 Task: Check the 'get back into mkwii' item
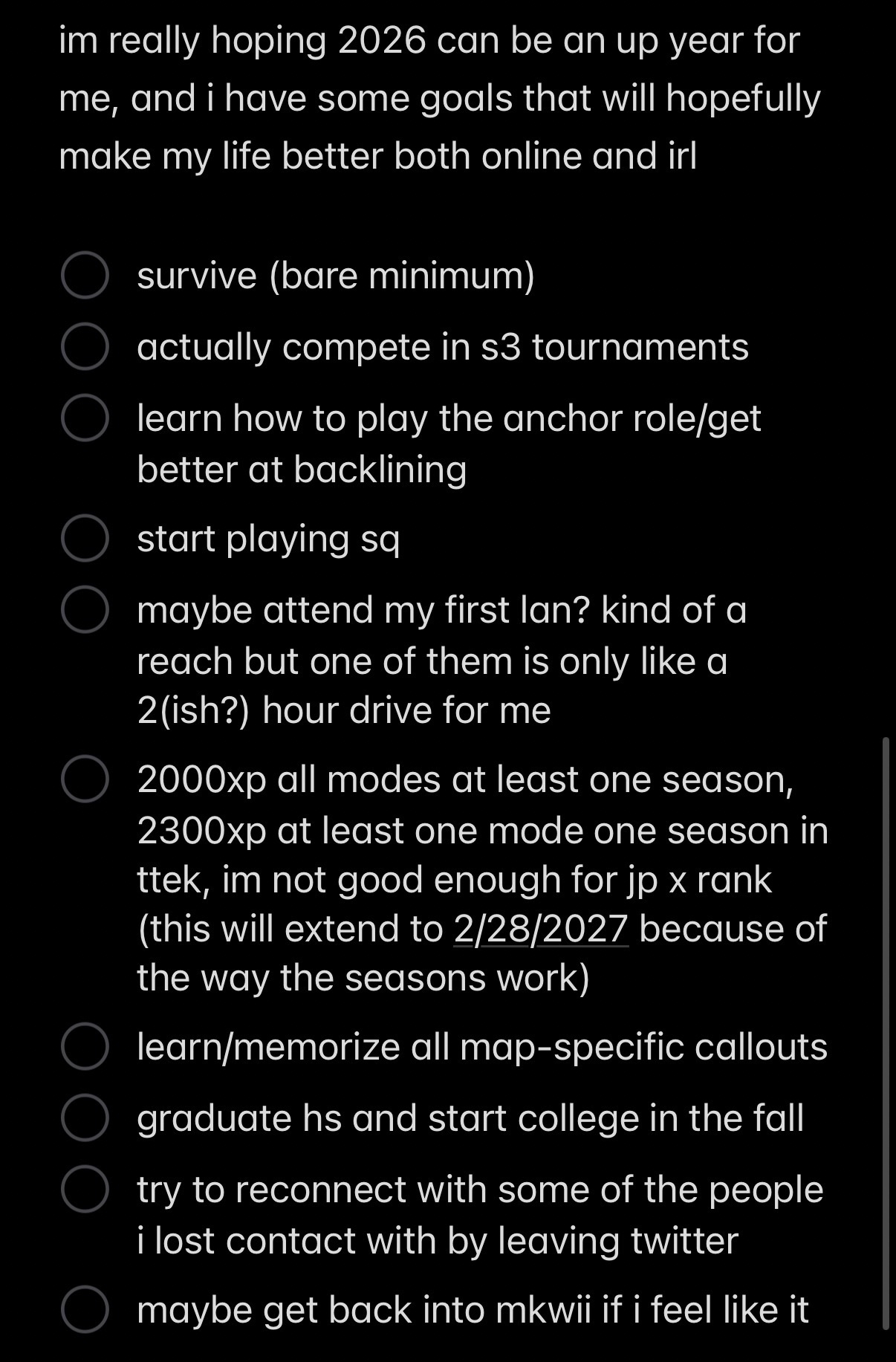[85, 1309]
